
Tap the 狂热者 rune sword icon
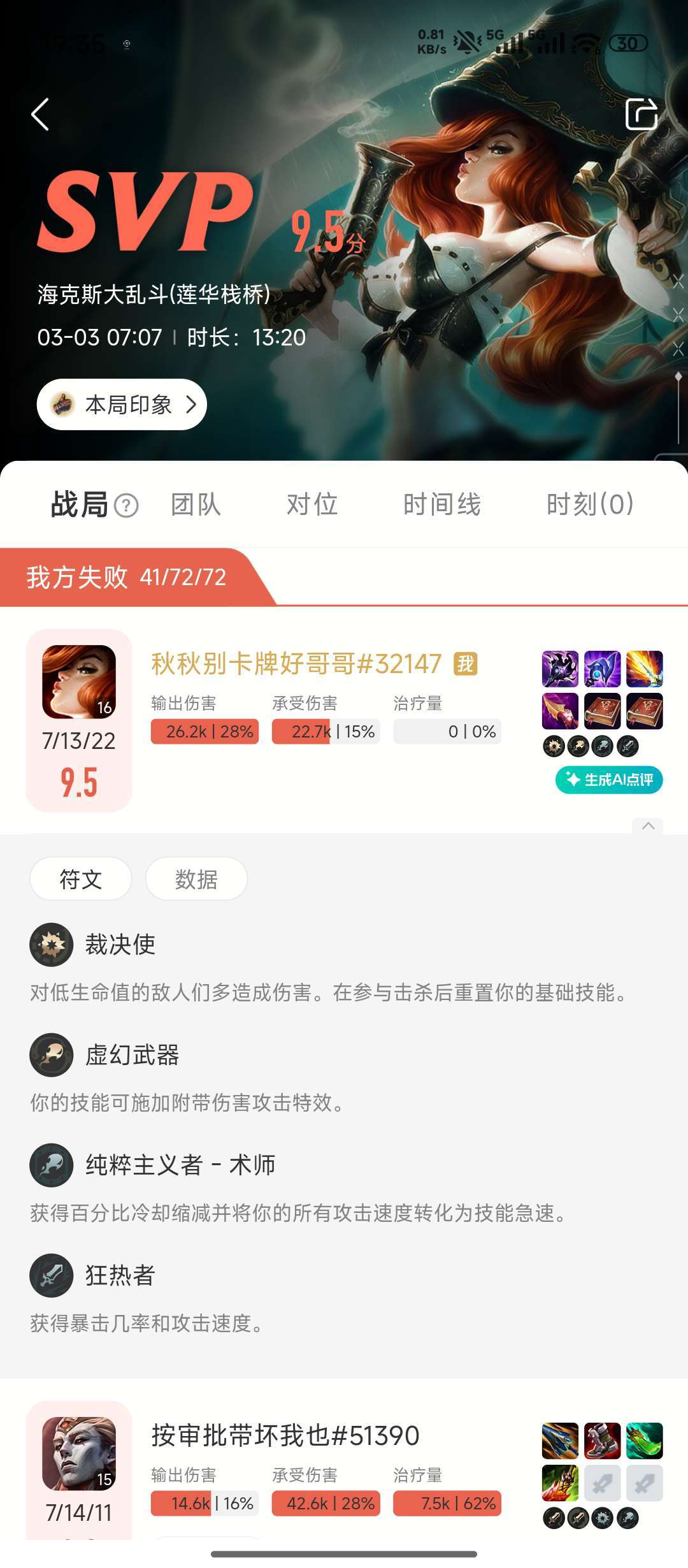click(51, 1276)
